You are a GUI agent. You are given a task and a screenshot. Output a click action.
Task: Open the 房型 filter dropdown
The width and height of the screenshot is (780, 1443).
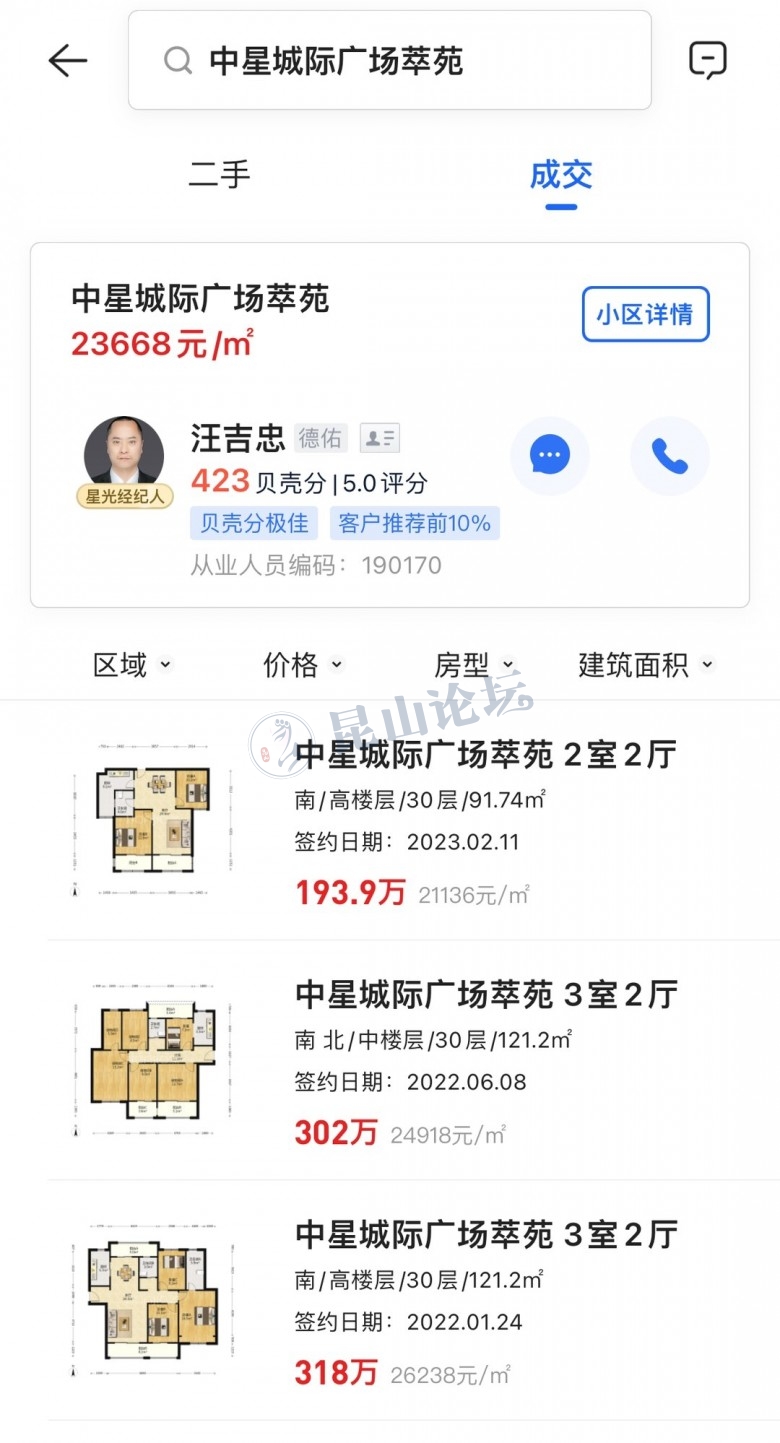click(x=473, y=665)
